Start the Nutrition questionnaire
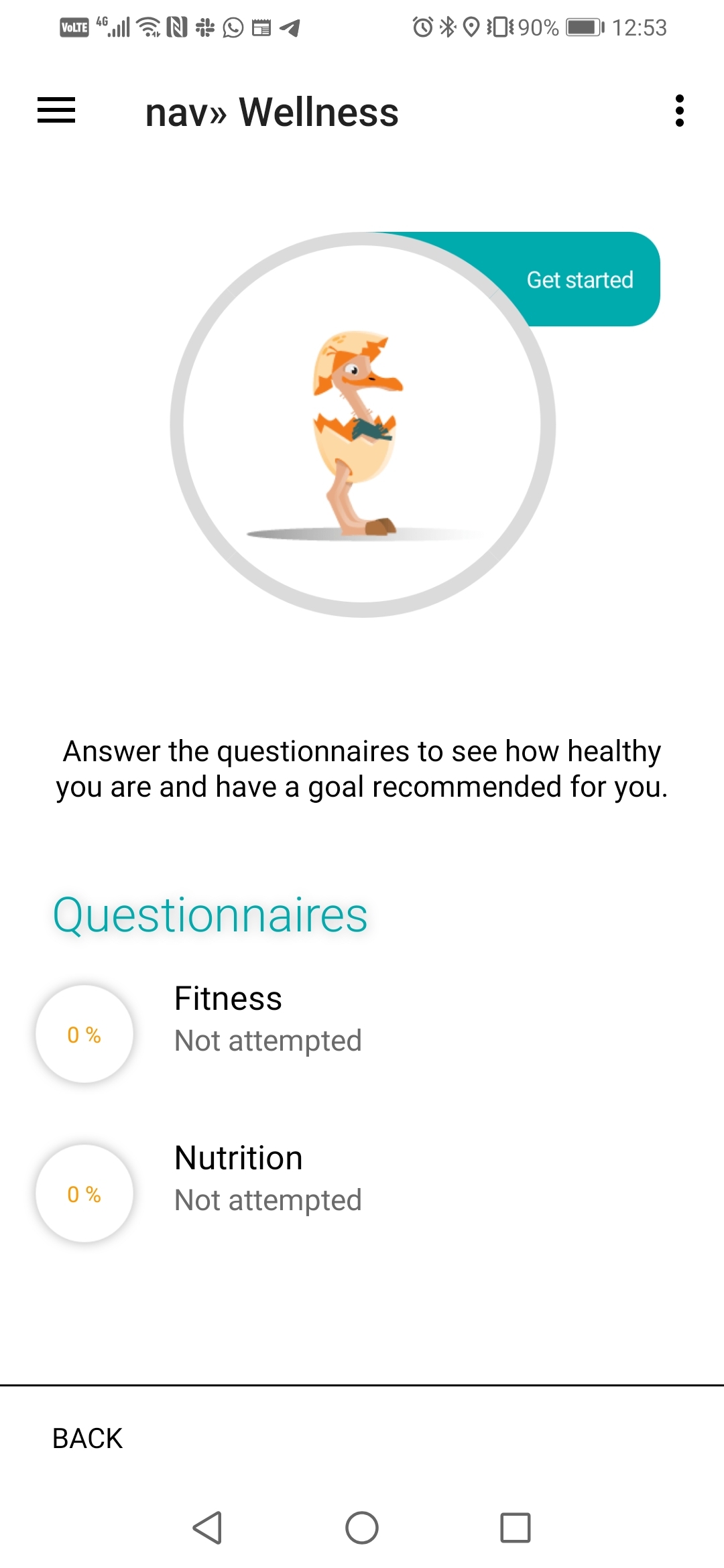Viewport: 724px width, 1568px height. pos(238,1178)
